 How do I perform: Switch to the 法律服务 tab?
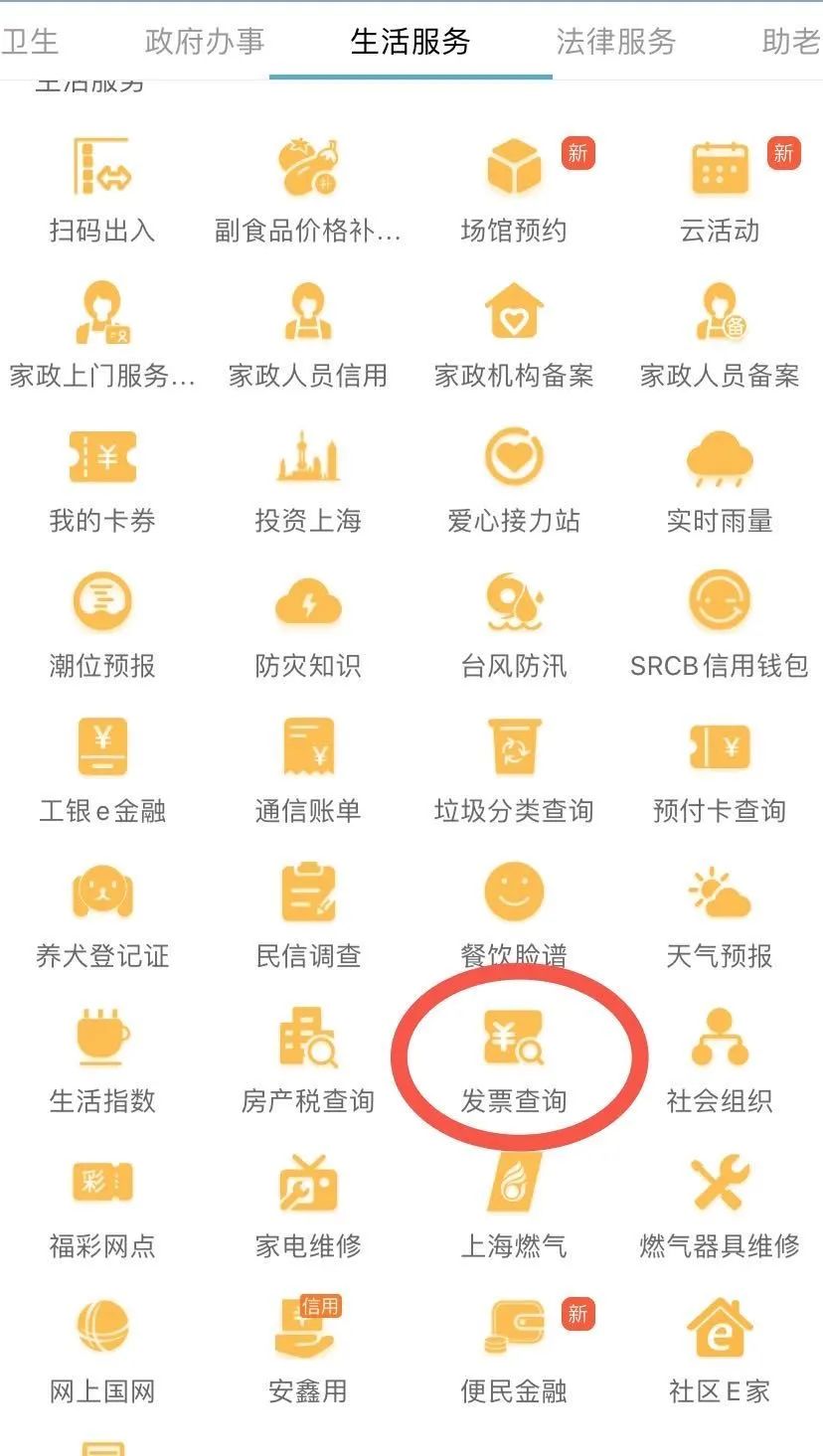point(616,42)
